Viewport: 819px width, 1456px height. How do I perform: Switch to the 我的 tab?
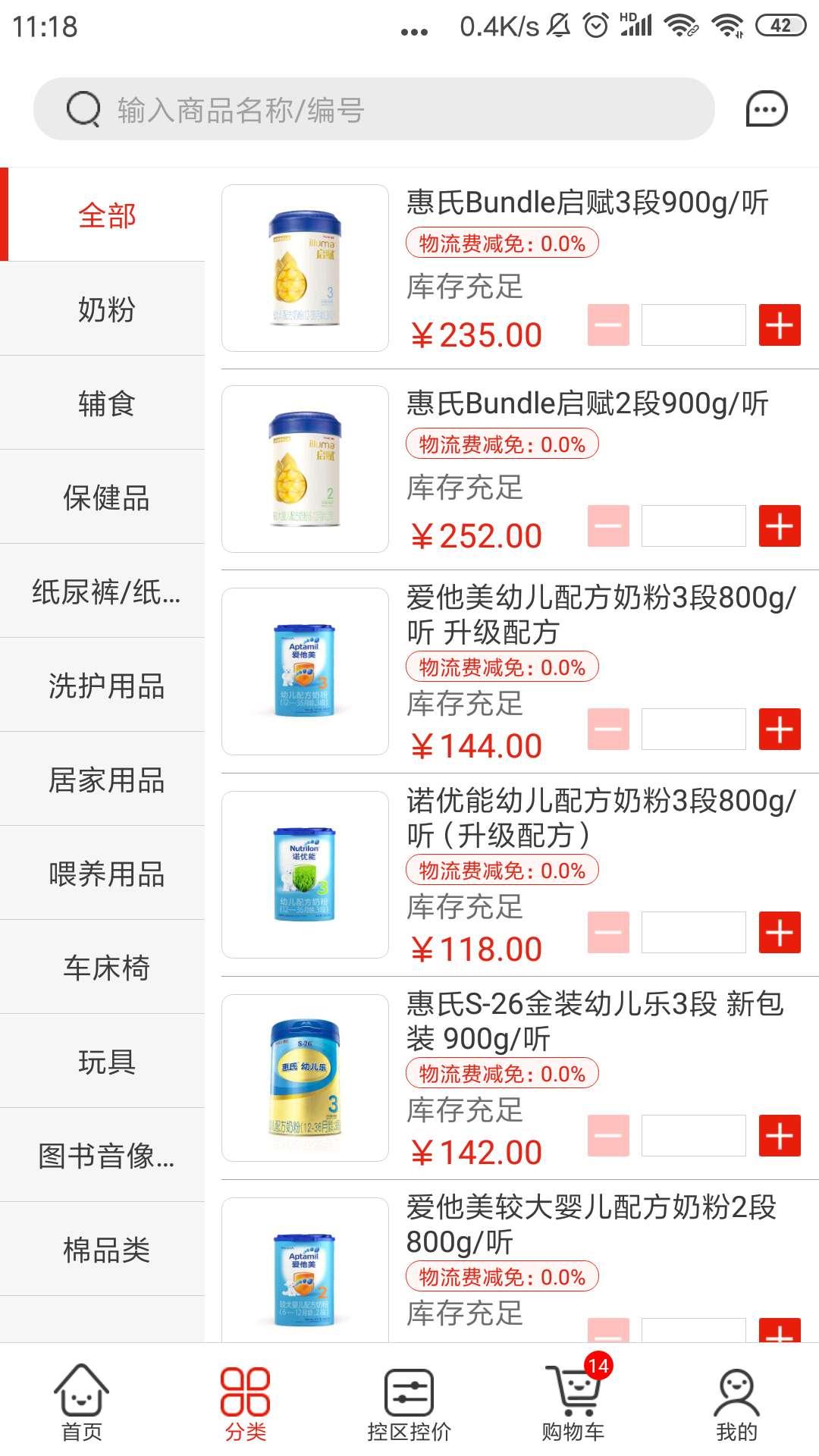736,1403
